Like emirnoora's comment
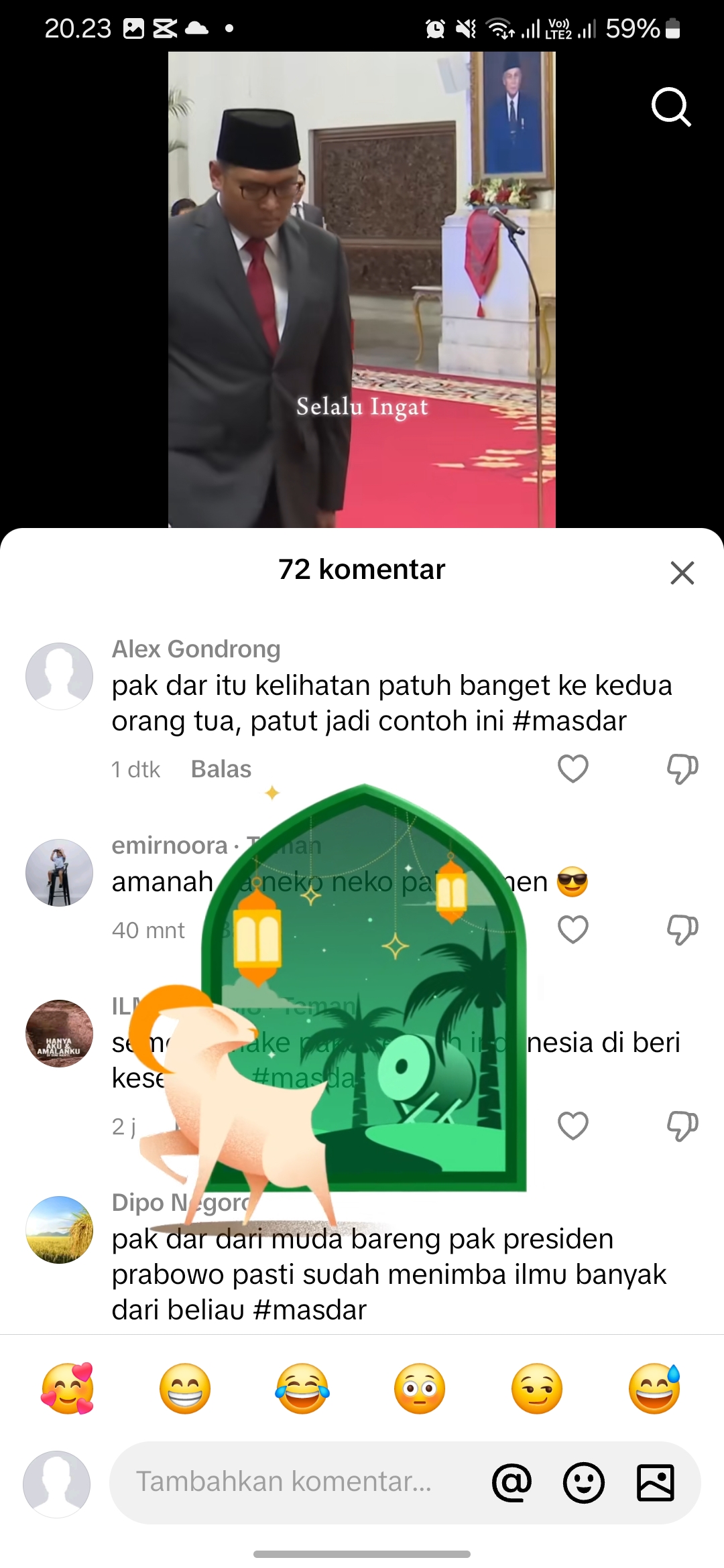 tap(573, 929)
